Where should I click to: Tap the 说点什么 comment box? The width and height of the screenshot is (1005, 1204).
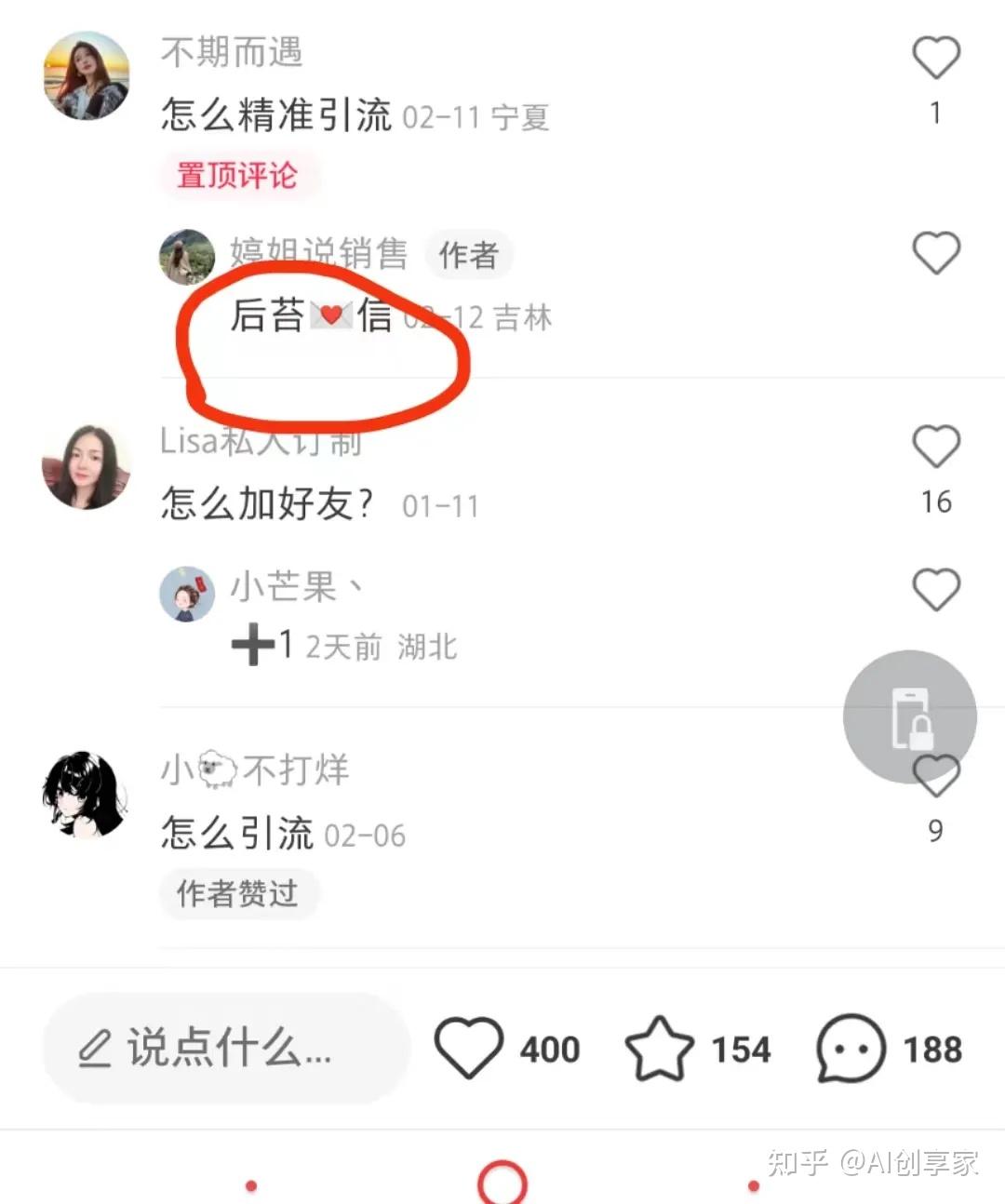pyautogui.click(x=226, y=1049)
